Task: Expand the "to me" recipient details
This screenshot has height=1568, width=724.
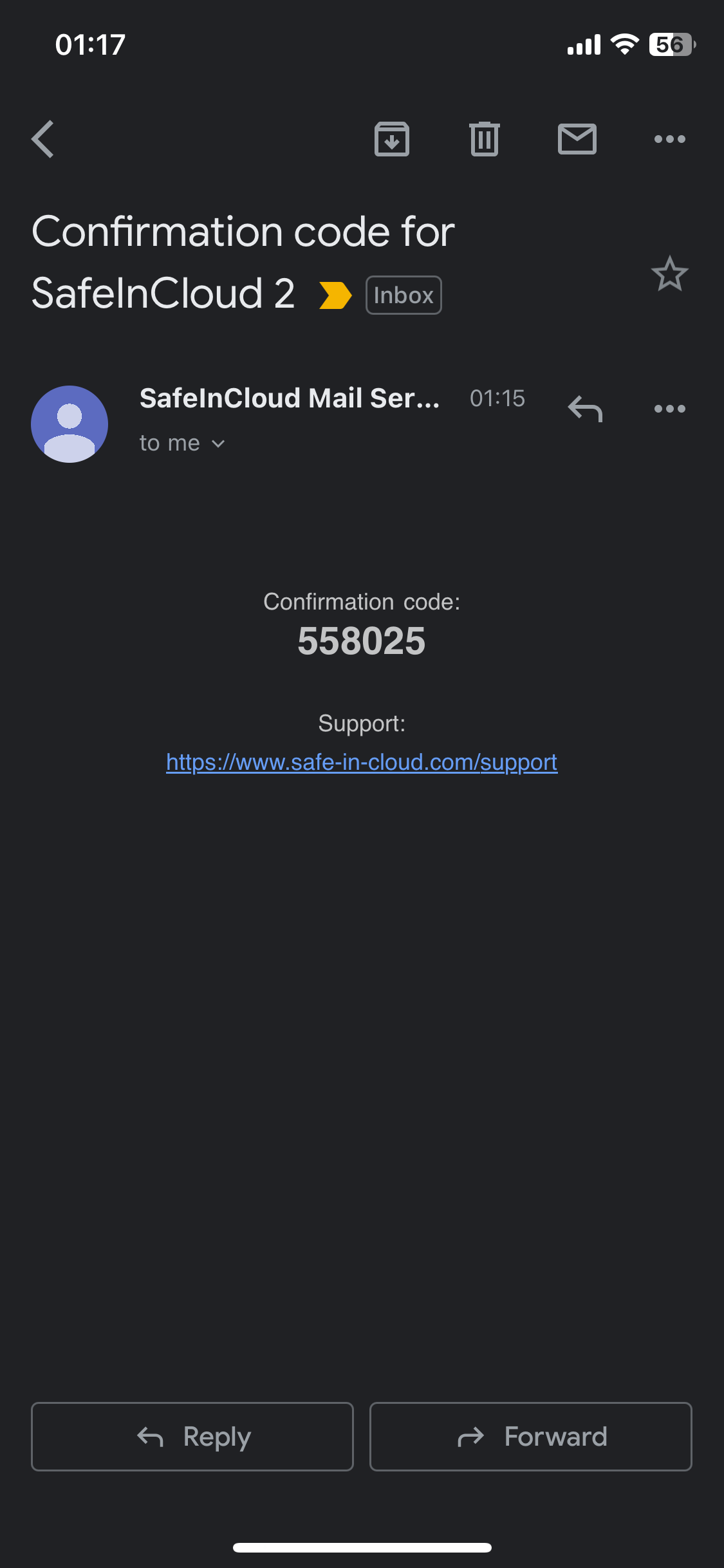Action: click(182, 443)
